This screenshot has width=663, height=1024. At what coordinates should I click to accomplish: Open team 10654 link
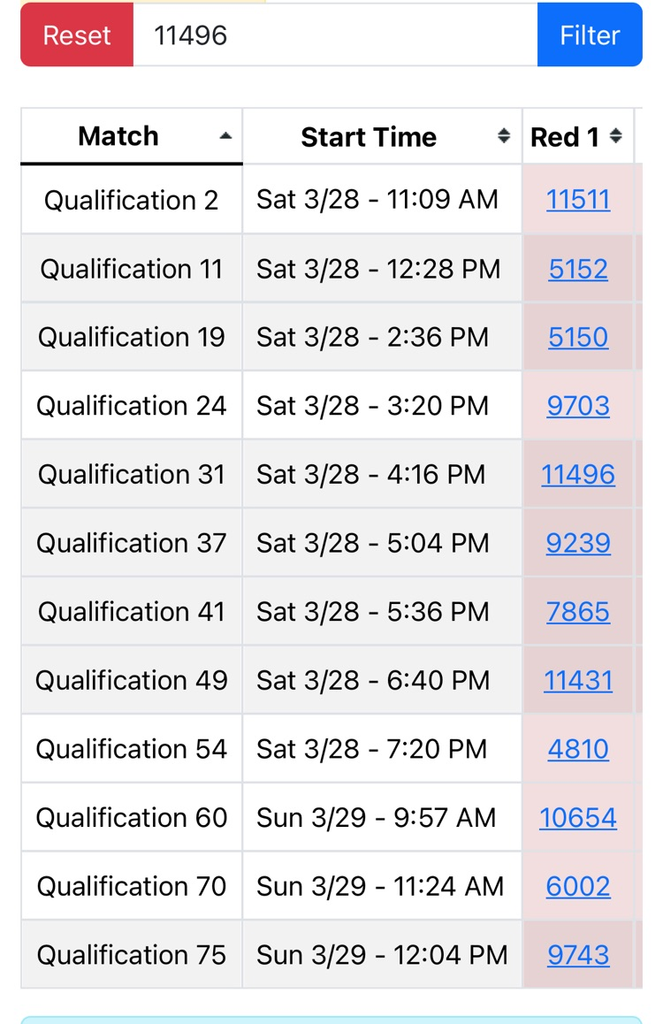pos(578,817)
